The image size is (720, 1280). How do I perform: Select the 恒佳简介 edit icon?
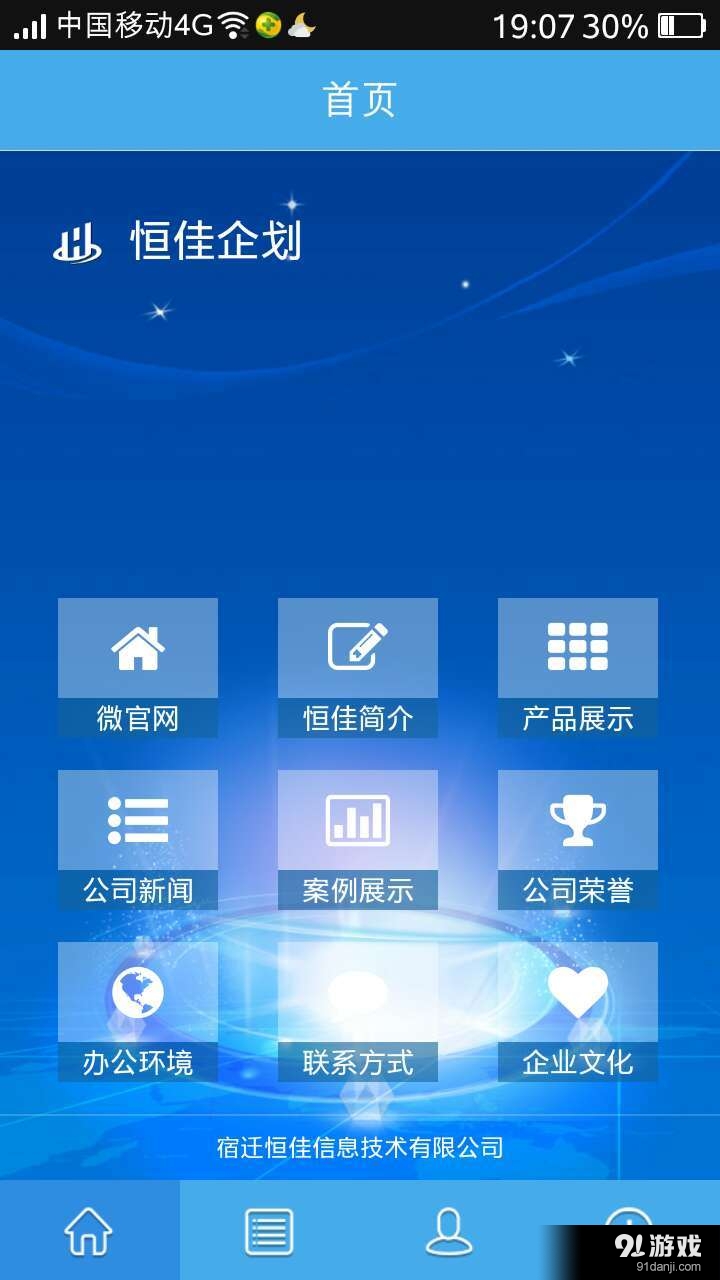tap(357, 647)
